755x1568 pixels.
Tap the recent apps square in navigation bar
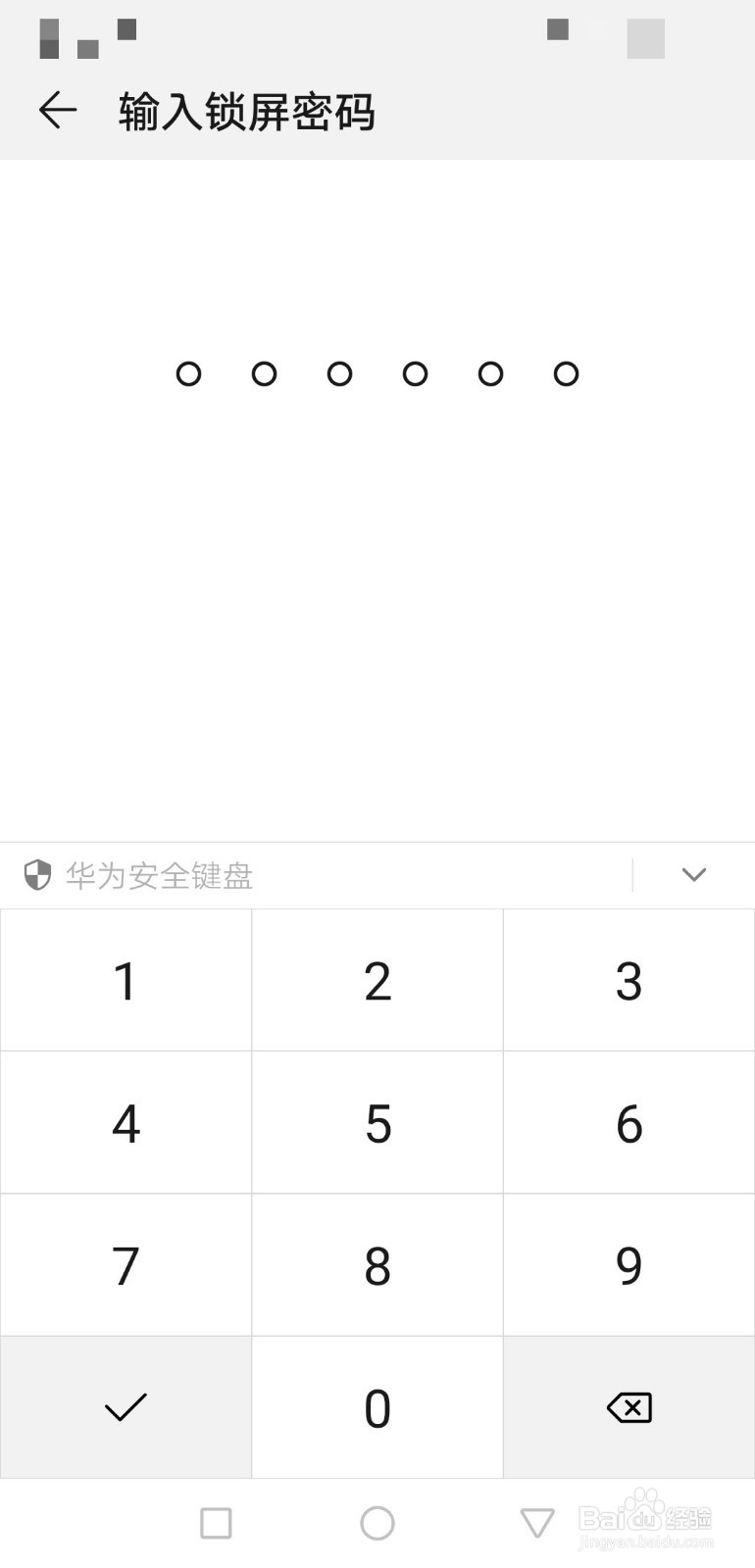click(x=216, y=1523)
